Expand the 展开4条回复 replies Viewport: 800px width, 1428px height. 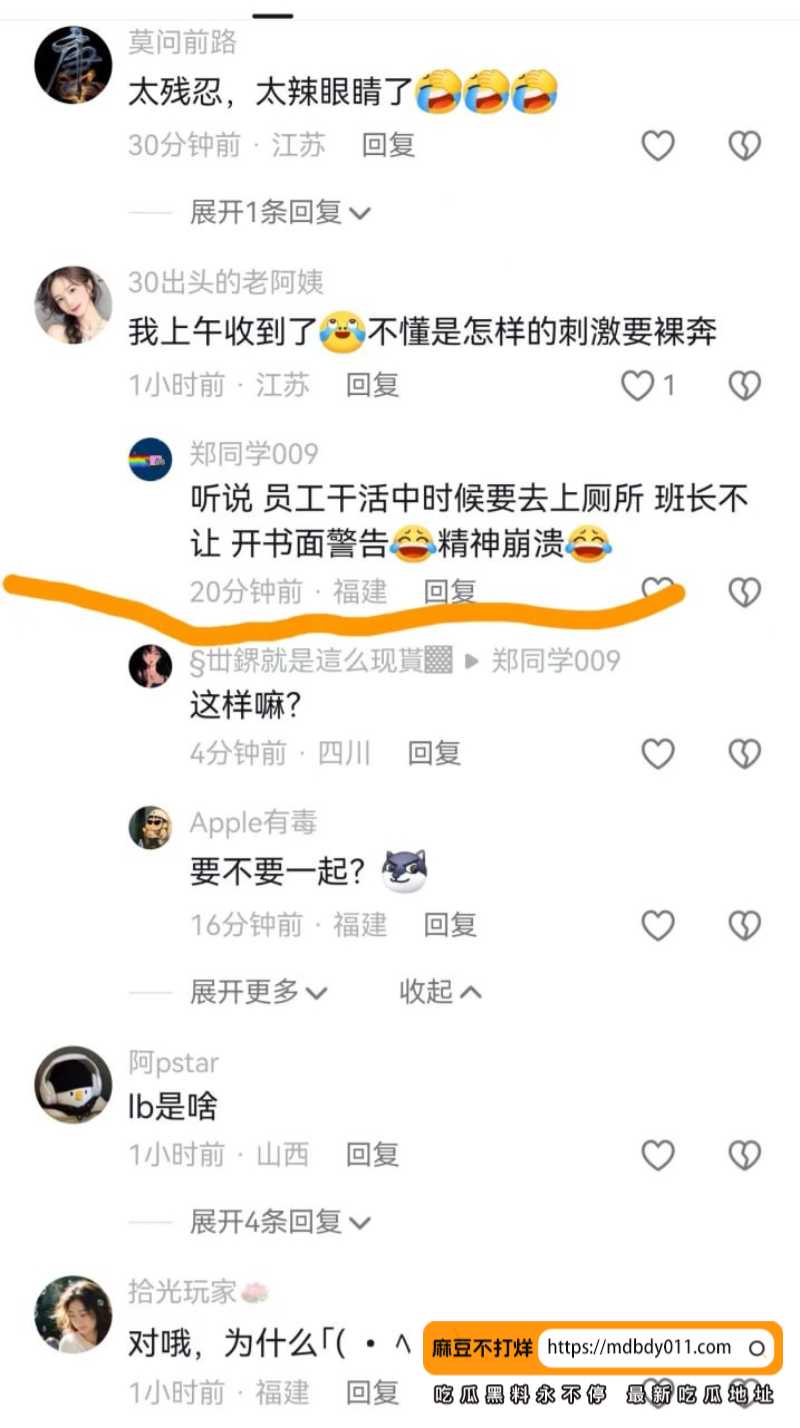click(280, 1222)
